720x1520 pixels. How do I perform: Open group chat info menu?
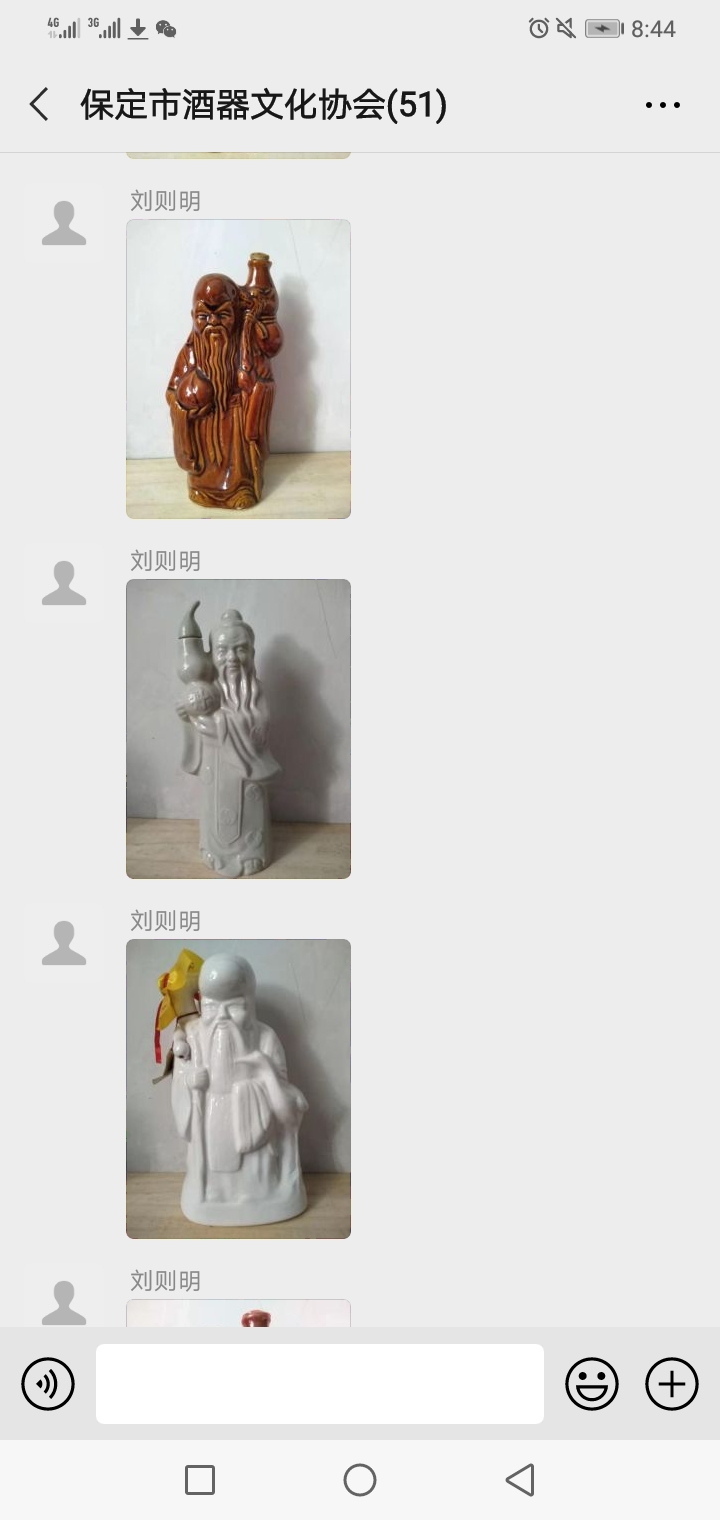[x=662, y=105]
